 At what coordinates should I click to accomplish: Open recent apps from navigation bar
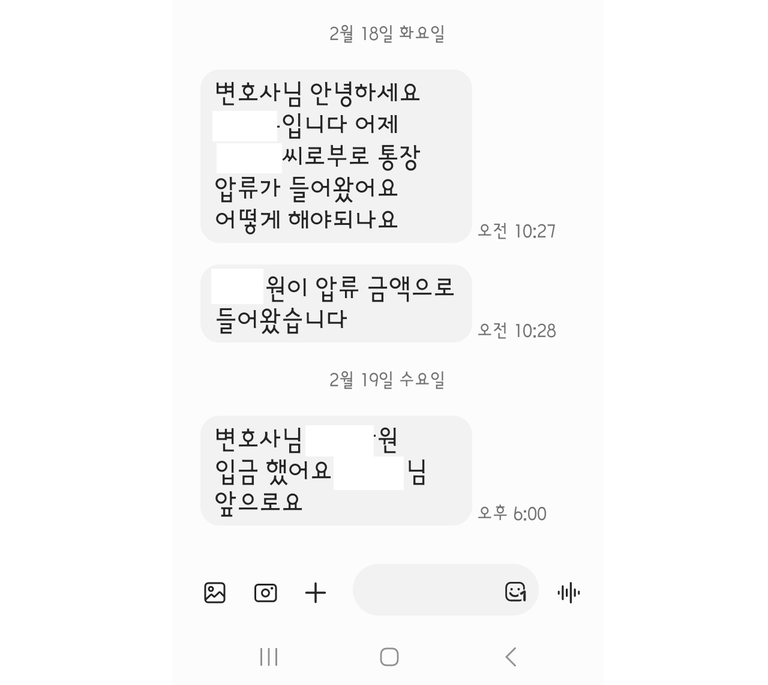click(x=268, y=656)
